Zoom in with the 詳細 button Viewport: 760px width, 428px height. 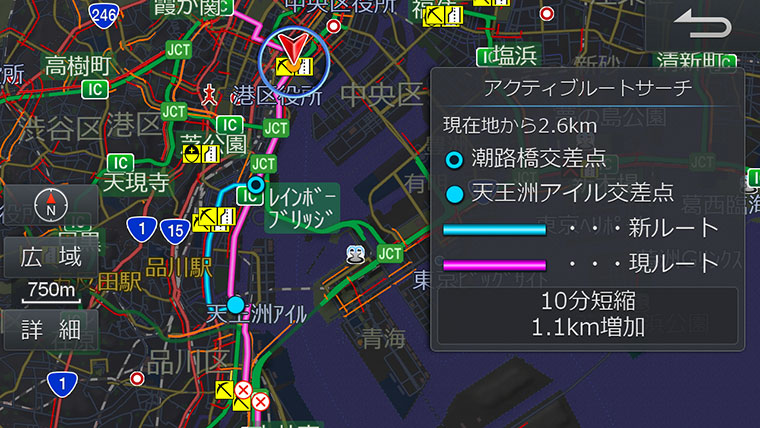51,331
